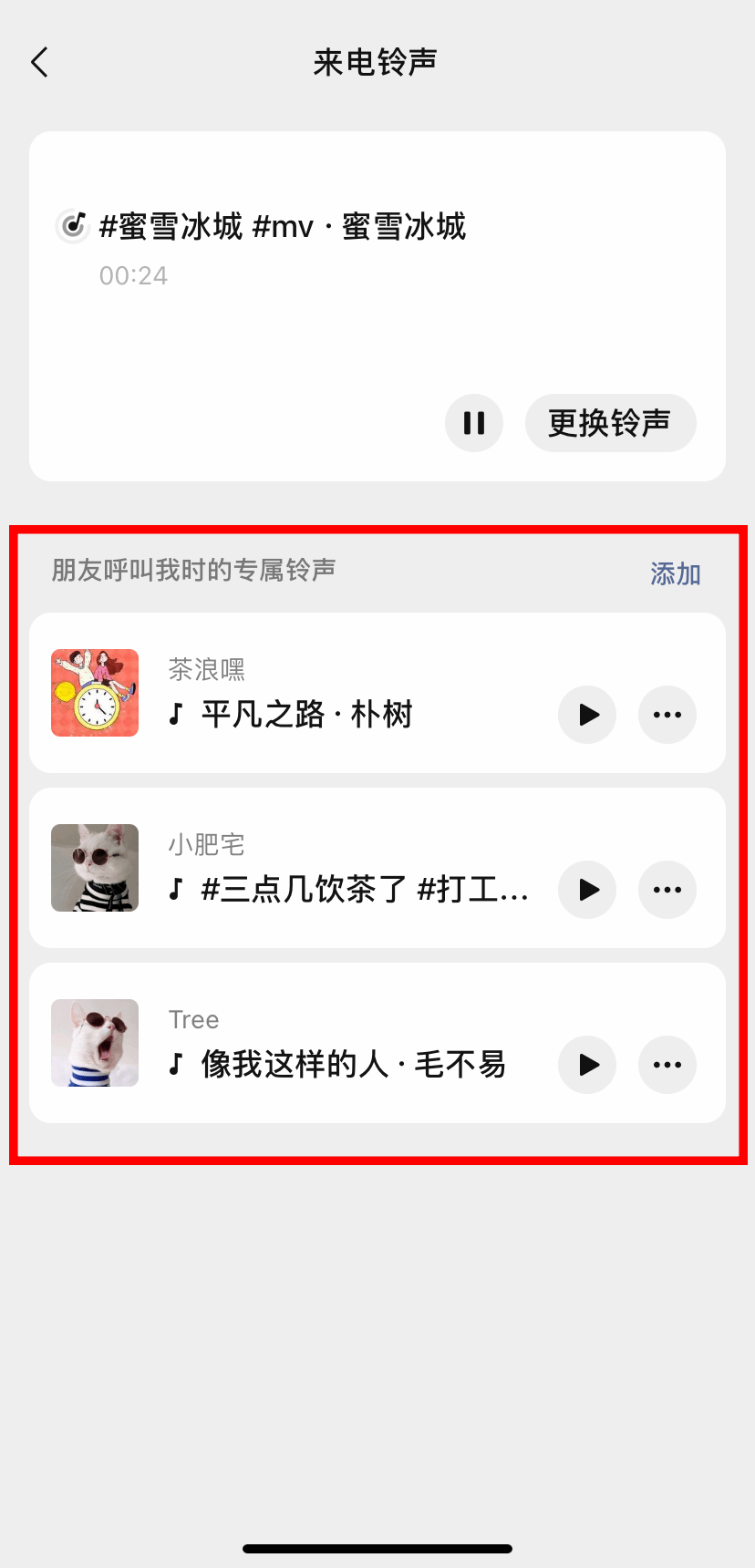Play Tree's ringtone 像我这样的人
The height and width of the screenshot is (1568, 755).
587,1065
